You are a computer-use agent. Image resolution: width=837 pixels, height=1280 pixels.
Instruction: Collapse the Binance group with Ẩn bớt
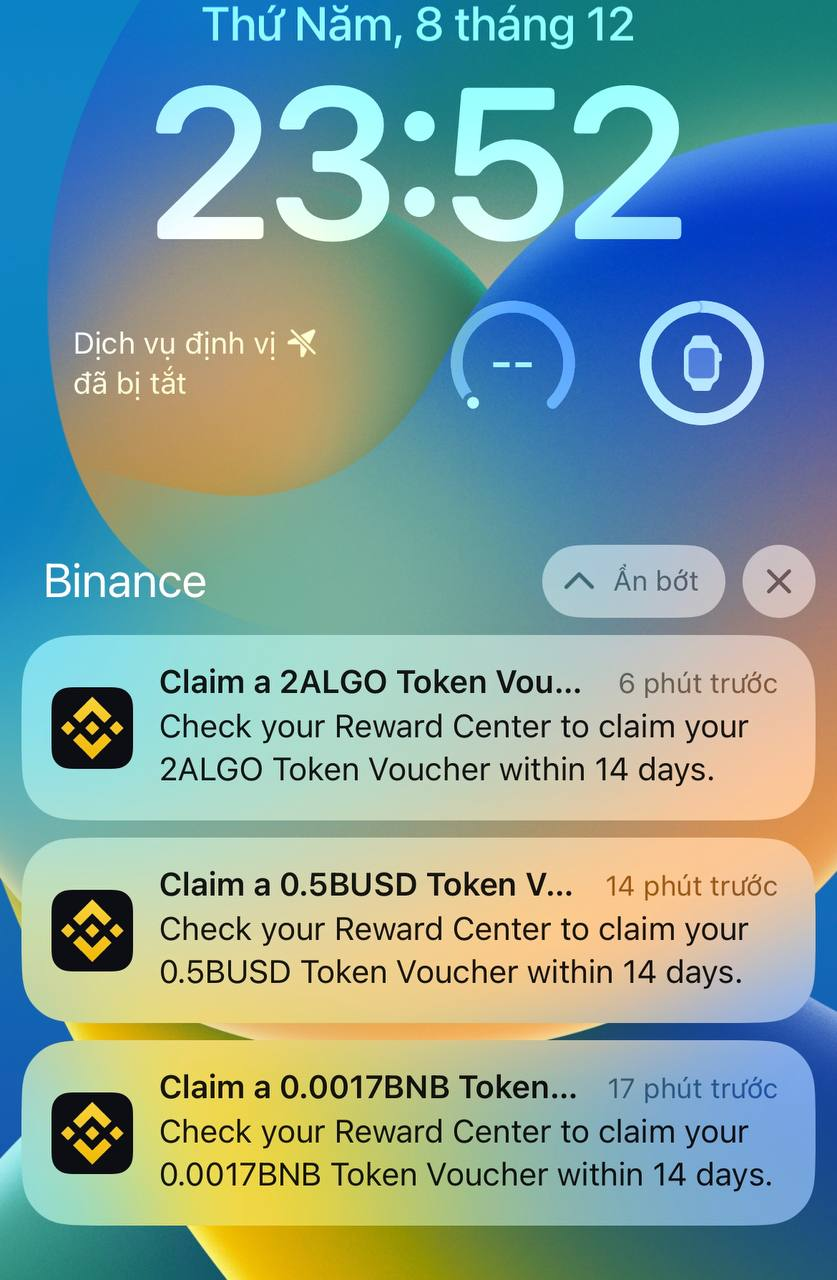[633, 581]
